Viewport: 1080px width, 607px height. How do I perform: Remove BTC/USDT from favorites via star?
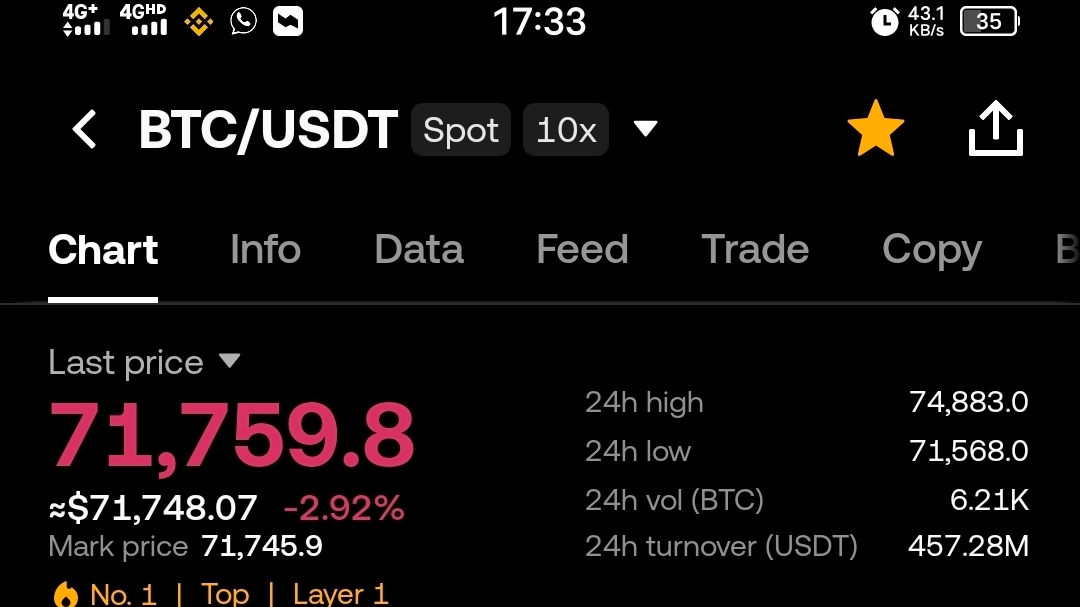pyautogui.click(x=875, y=129)
